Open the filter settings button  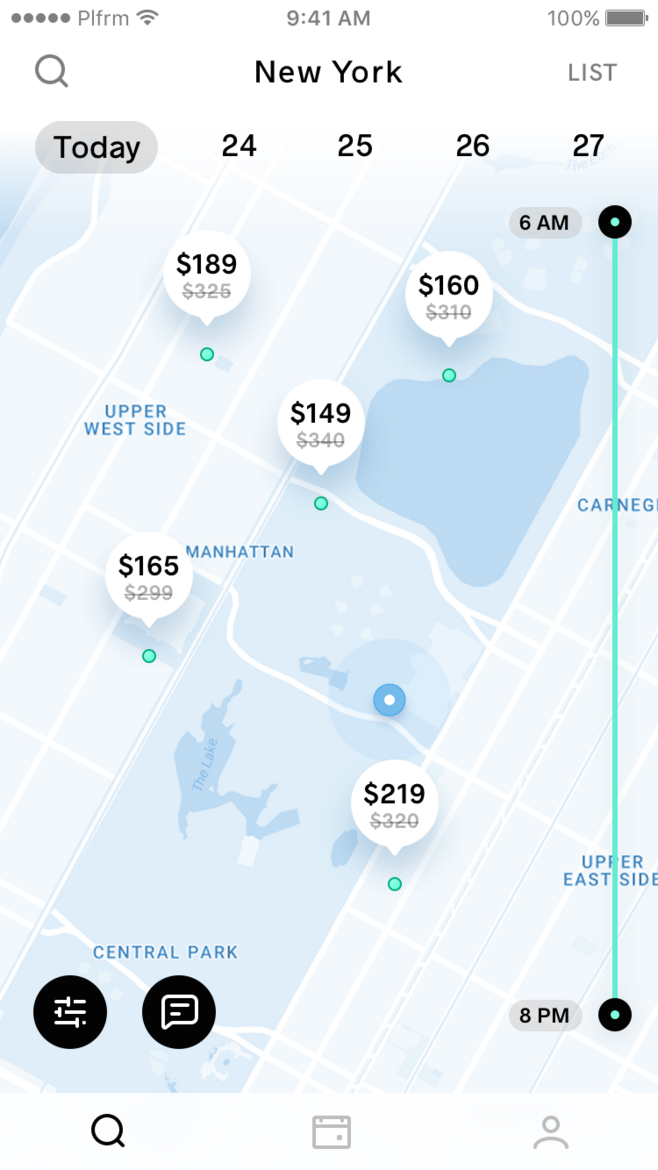tap(70, 1012)
